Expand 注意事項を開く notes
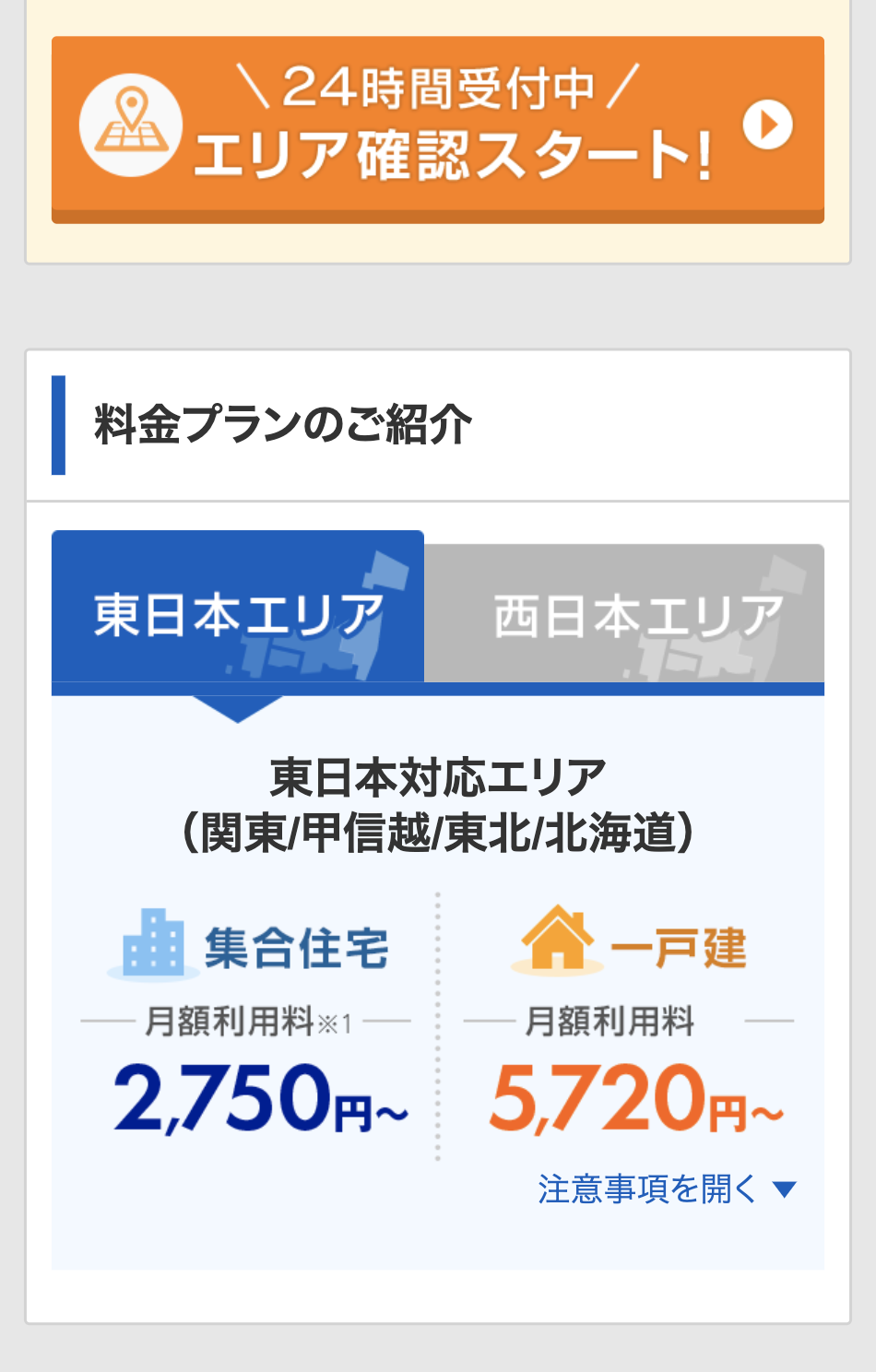 click(665, 1189)
